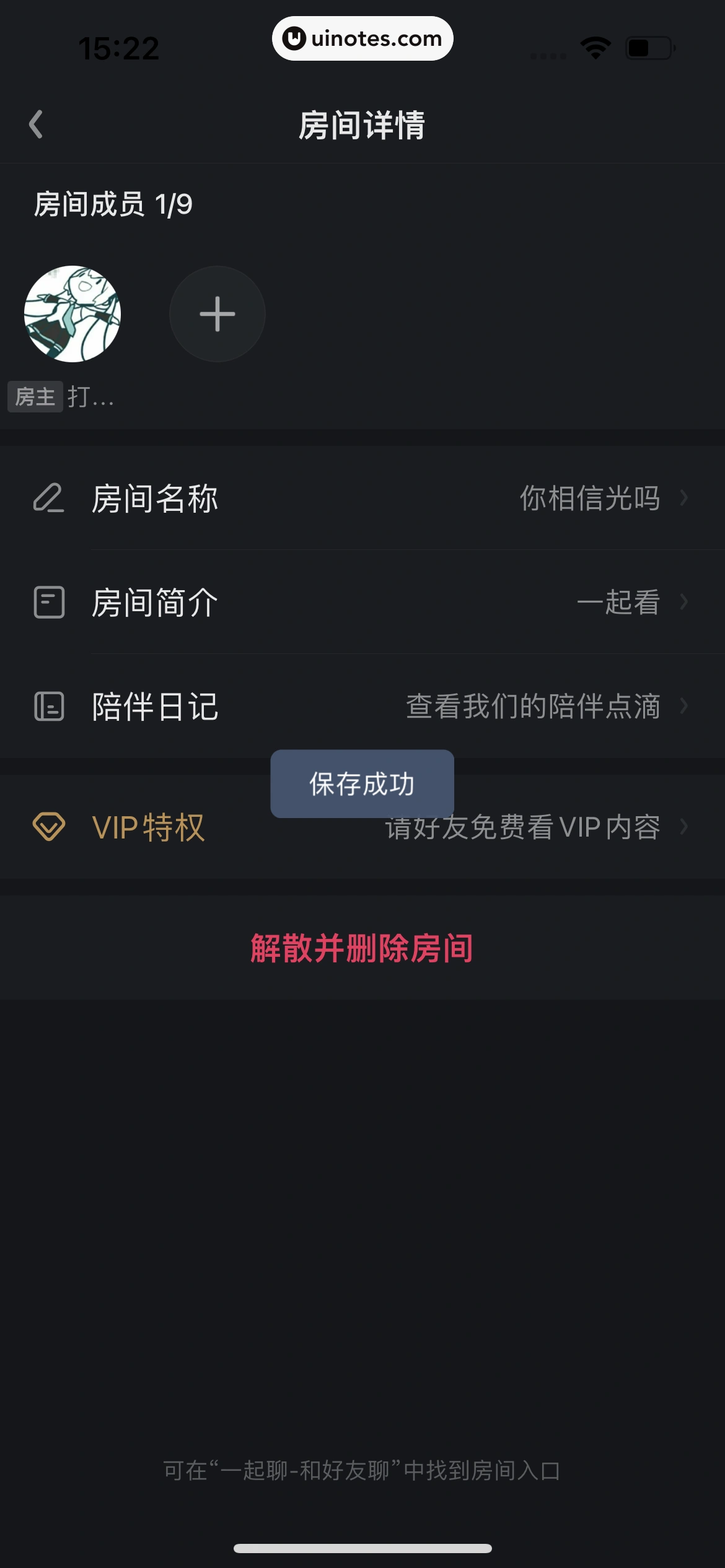Screen dimensions: 725x1568
Task: Open the add member plus icon
Action: point(217,314)
